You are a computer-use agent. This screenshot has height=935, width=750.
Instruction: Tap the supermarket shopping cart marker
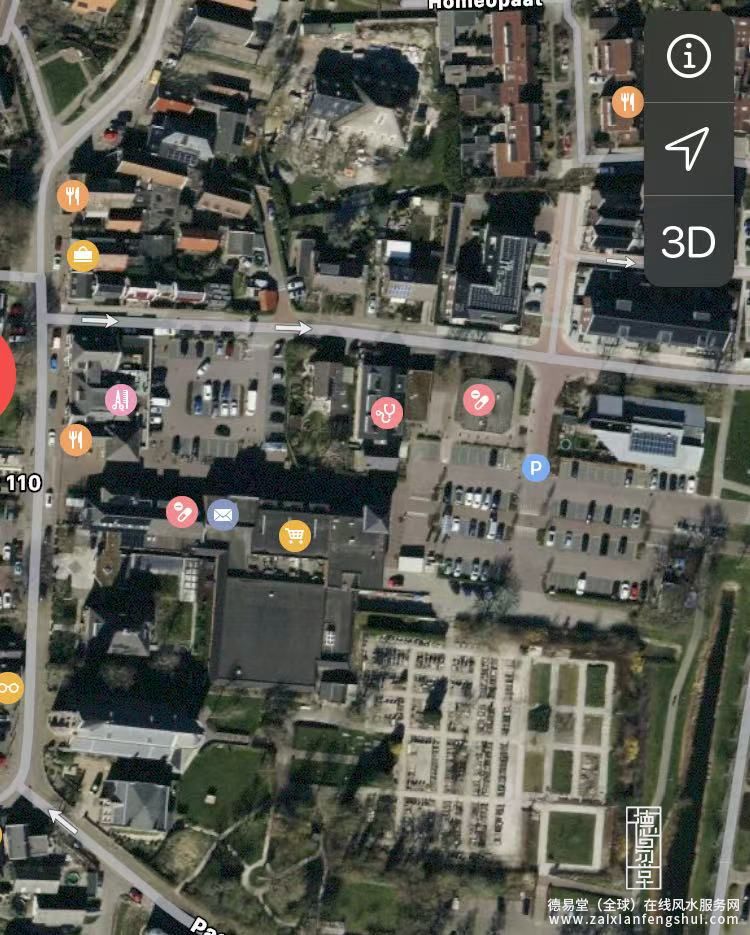(x=294, y=536)
